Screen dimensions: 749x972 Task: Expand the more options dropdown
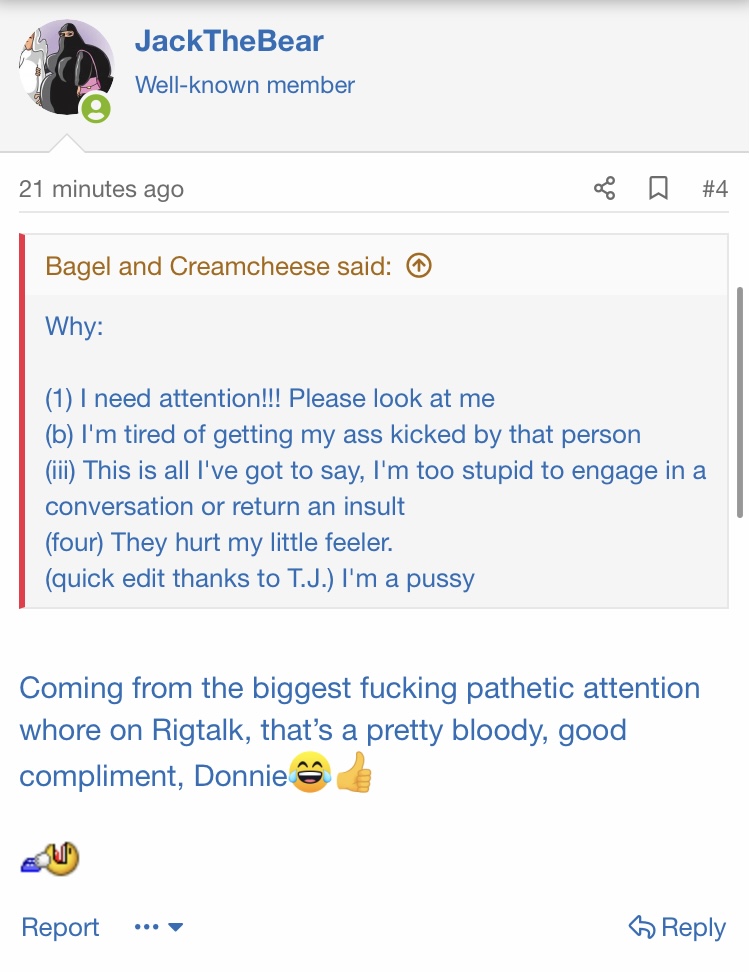click(159, 927)
